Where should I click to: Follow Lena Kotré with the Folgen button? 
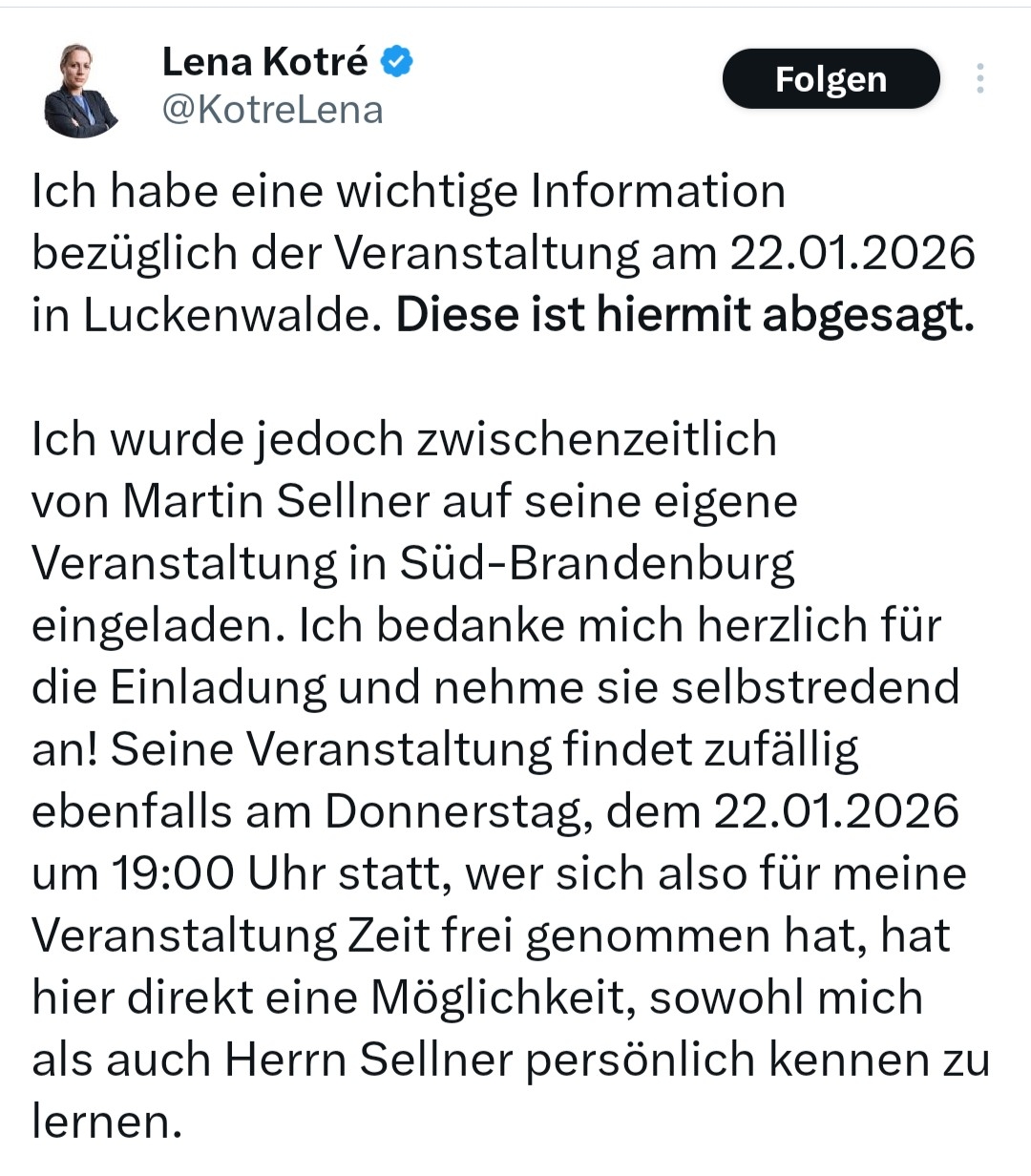(831, 79)
